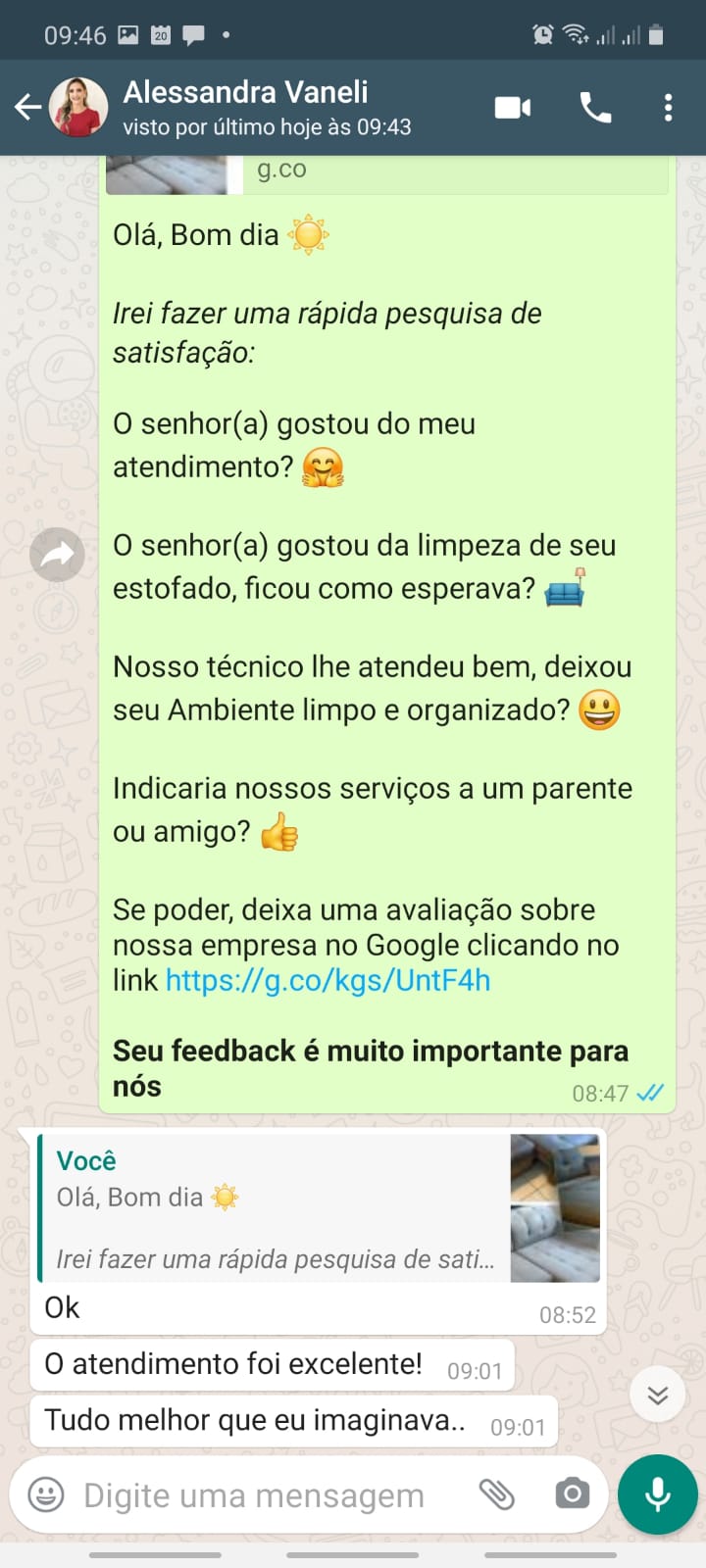Attach a file with the paperclip

click(x=497, y=1494)
